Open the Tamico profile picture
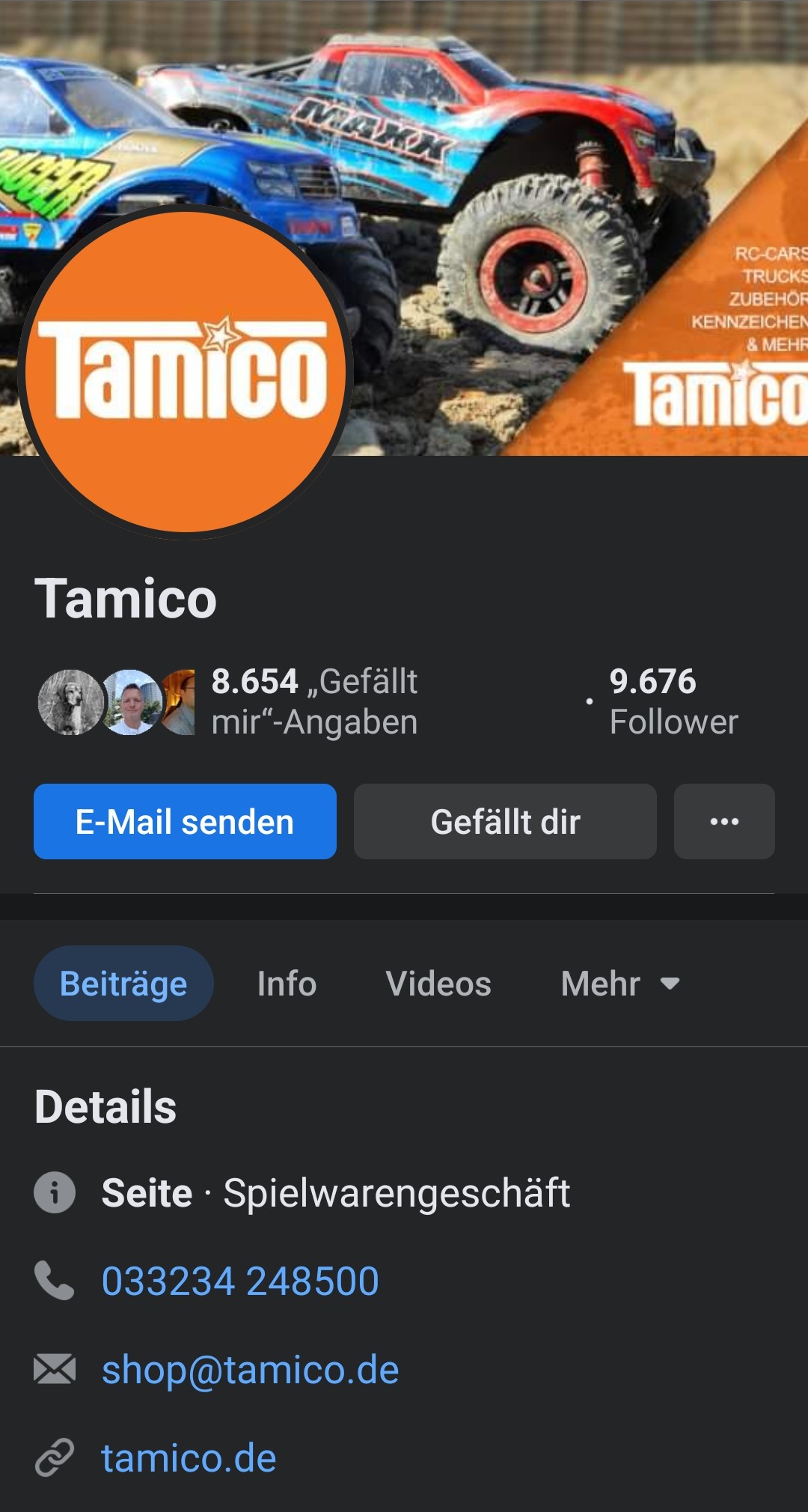This screenshot has width=808, height=1512. [185, 372]
